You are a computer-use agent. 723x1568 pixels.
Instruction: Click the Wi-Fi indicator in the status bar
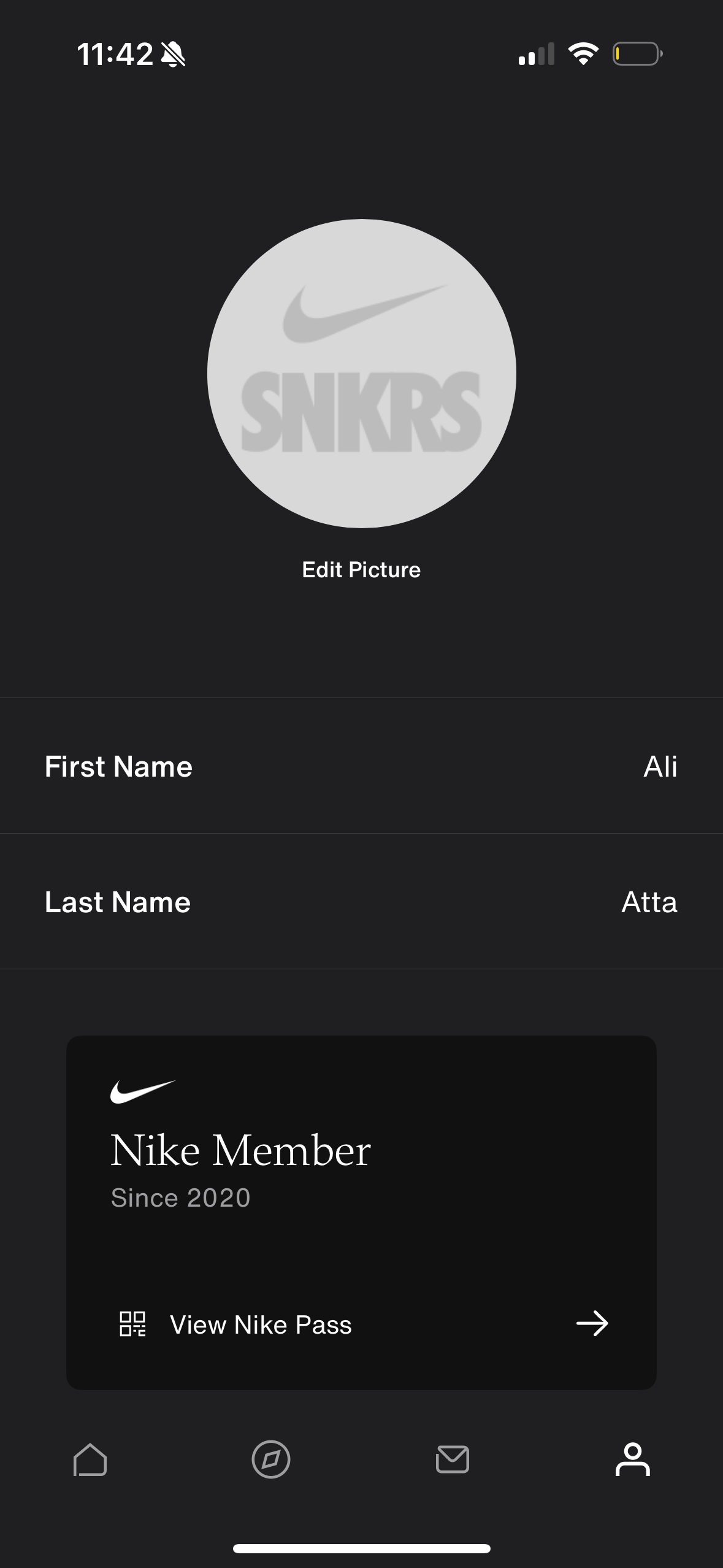(581, 55)
